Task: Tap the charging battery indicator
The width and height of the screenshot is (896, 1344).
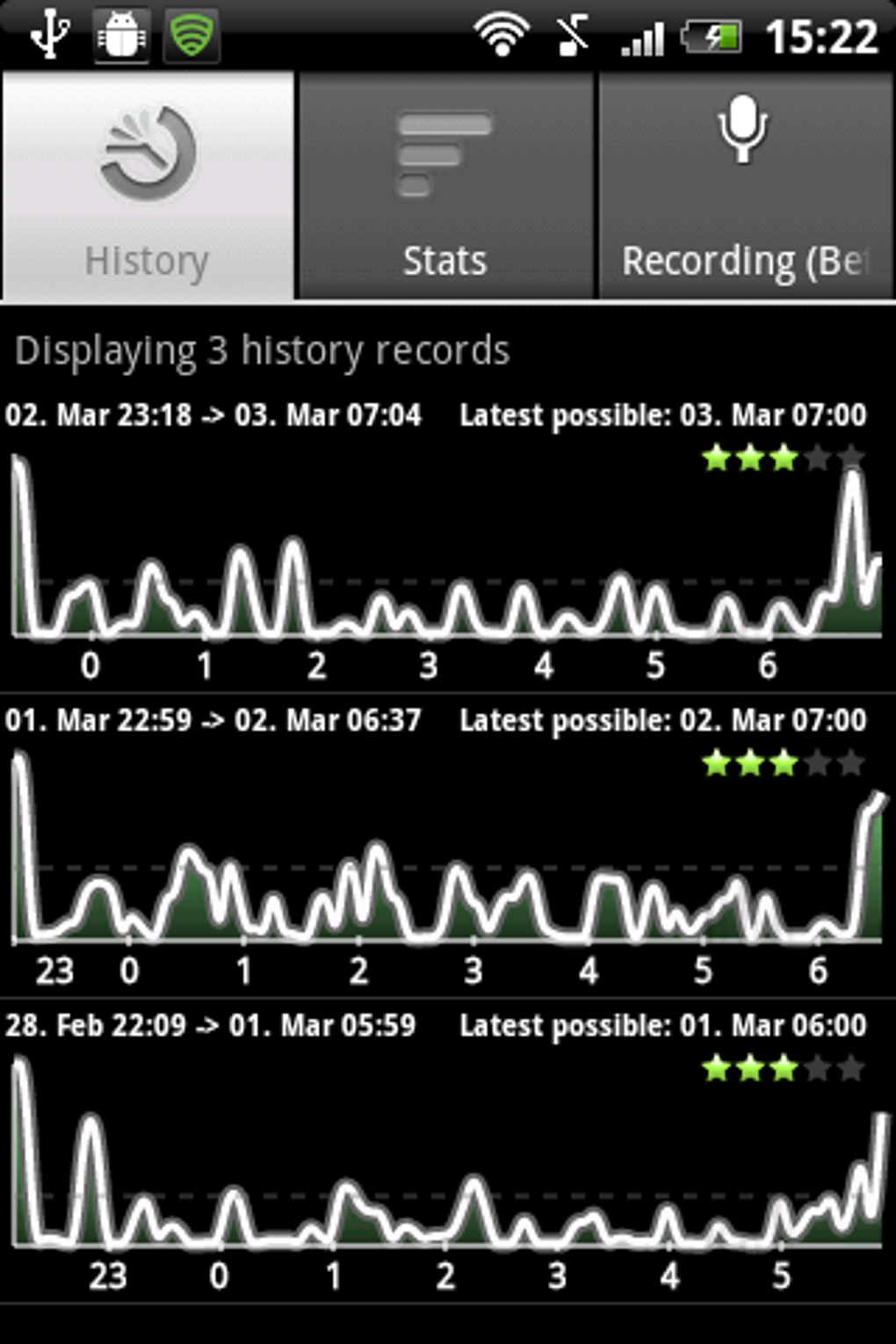Action: coord(712,35)
